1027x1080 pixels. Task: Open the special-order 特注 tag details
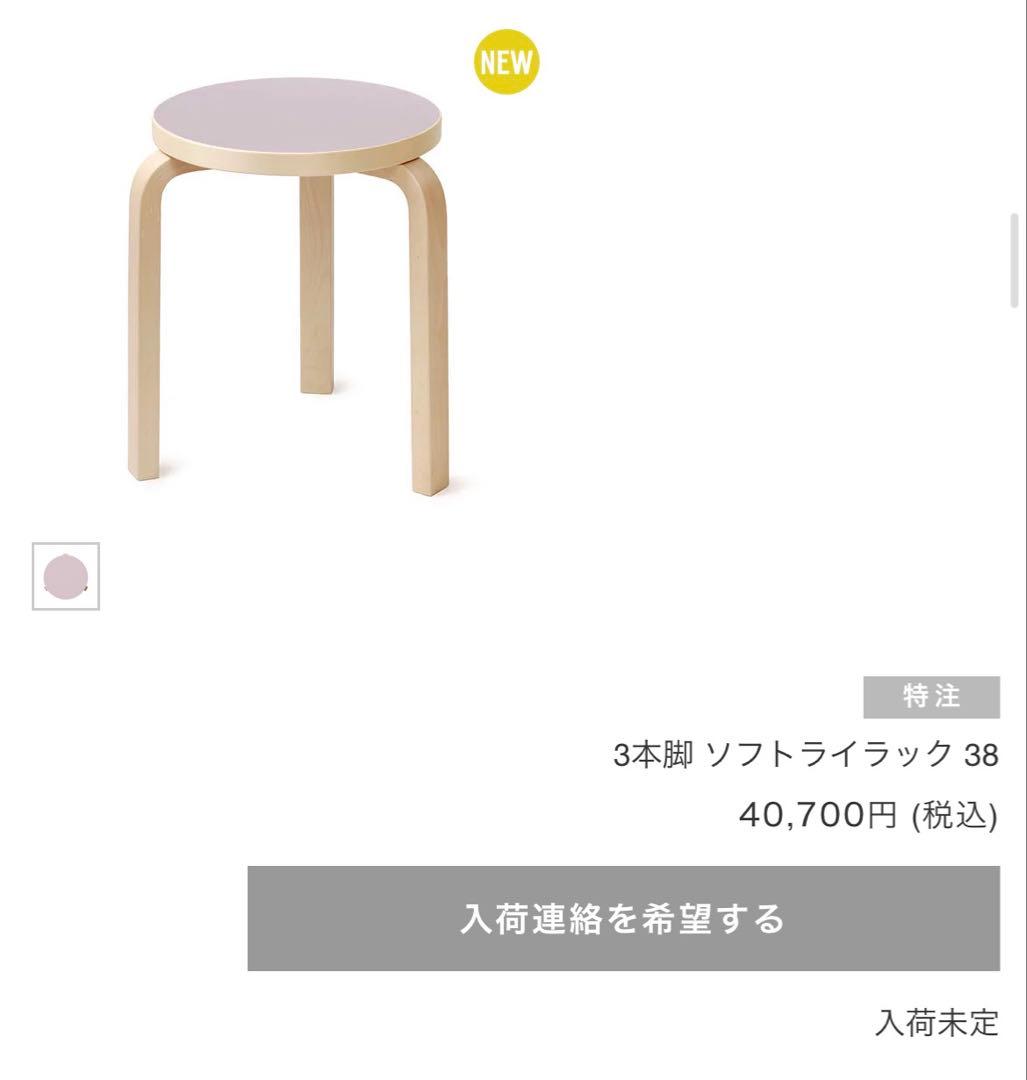click(x=934, y=698)
